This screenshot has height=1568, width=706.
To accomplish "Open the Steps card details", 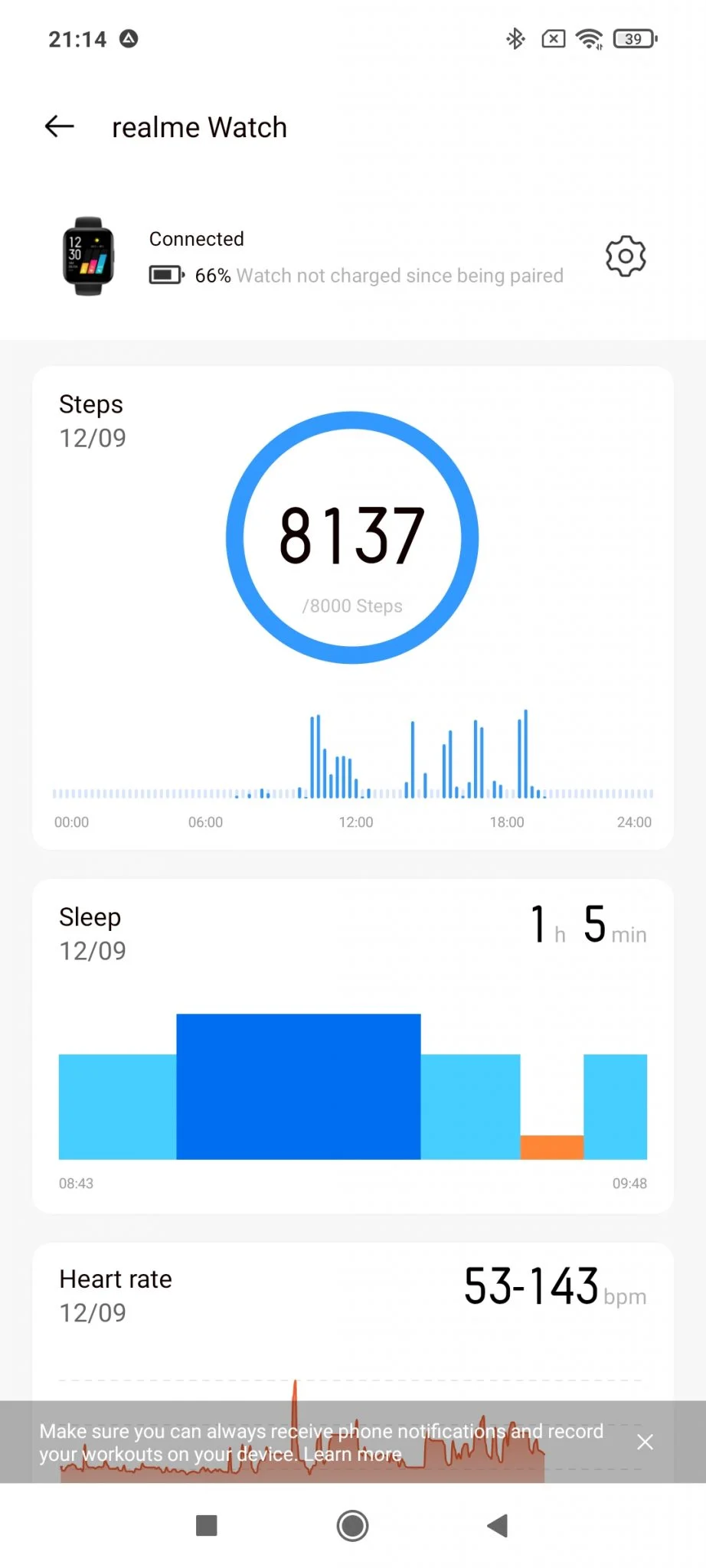I will click(353, 607).
